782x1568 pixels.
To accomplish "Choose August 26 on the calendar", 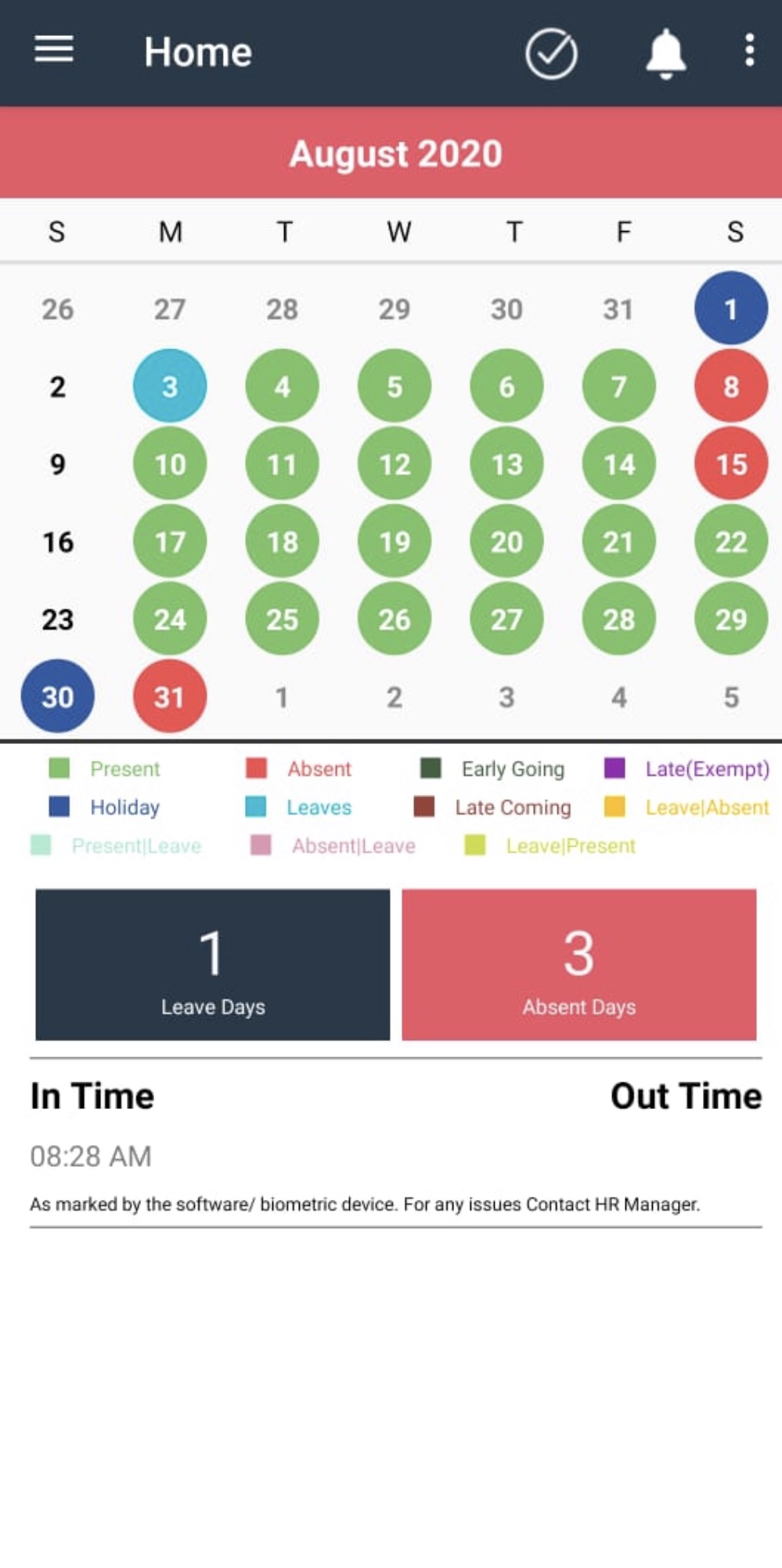I will [395, 619].
